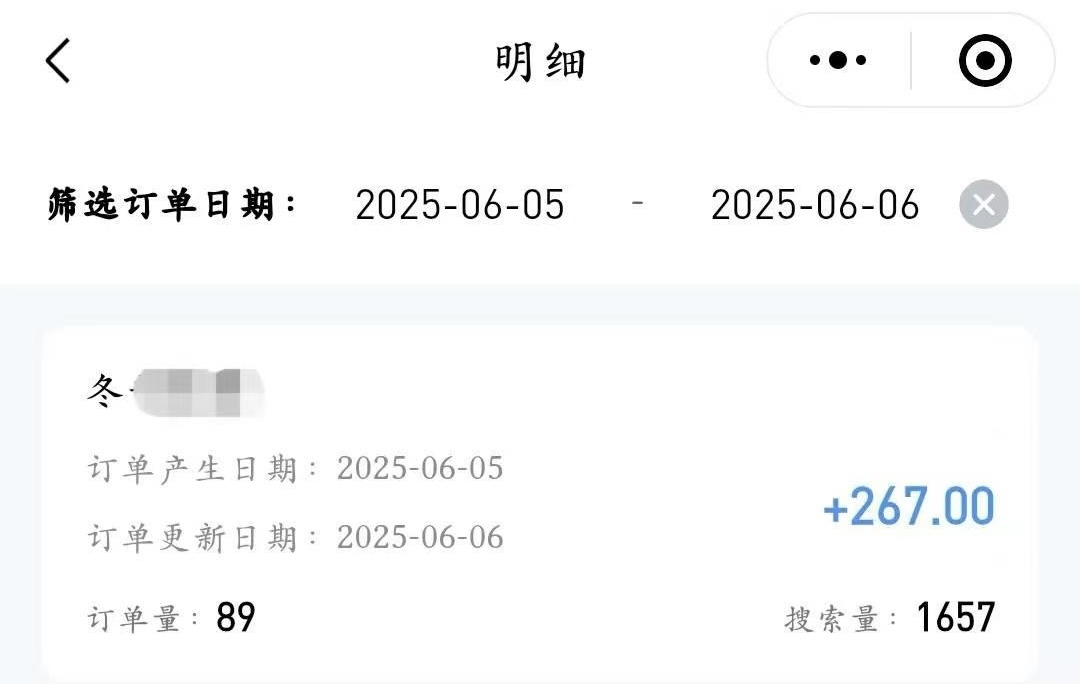This screenshot has height=684, width=1080.
Task: Change the start date 2025-06-05
Action: (460, 205)
